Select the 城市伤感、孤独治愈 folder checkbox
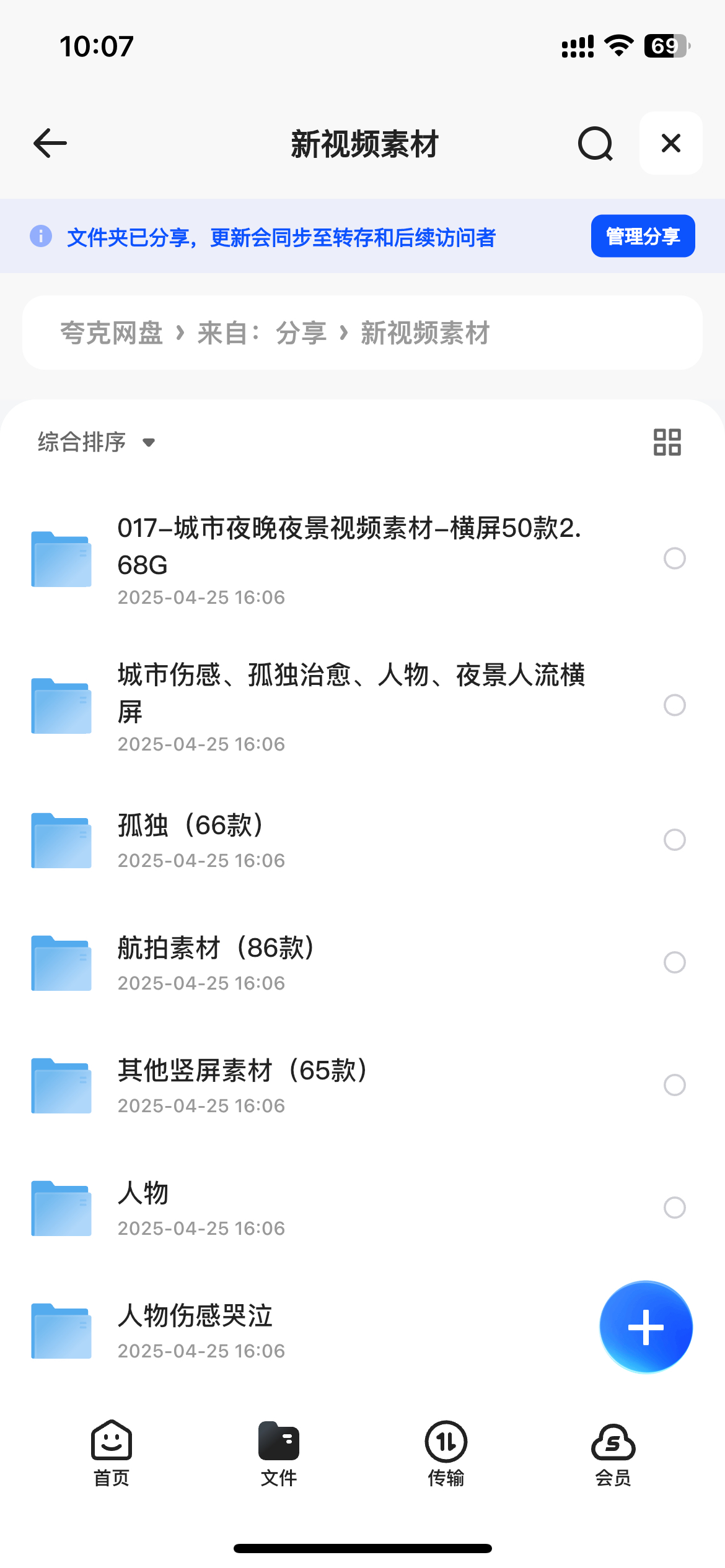Viewport: 725px width, 1568px height. [x=674, y=705]
